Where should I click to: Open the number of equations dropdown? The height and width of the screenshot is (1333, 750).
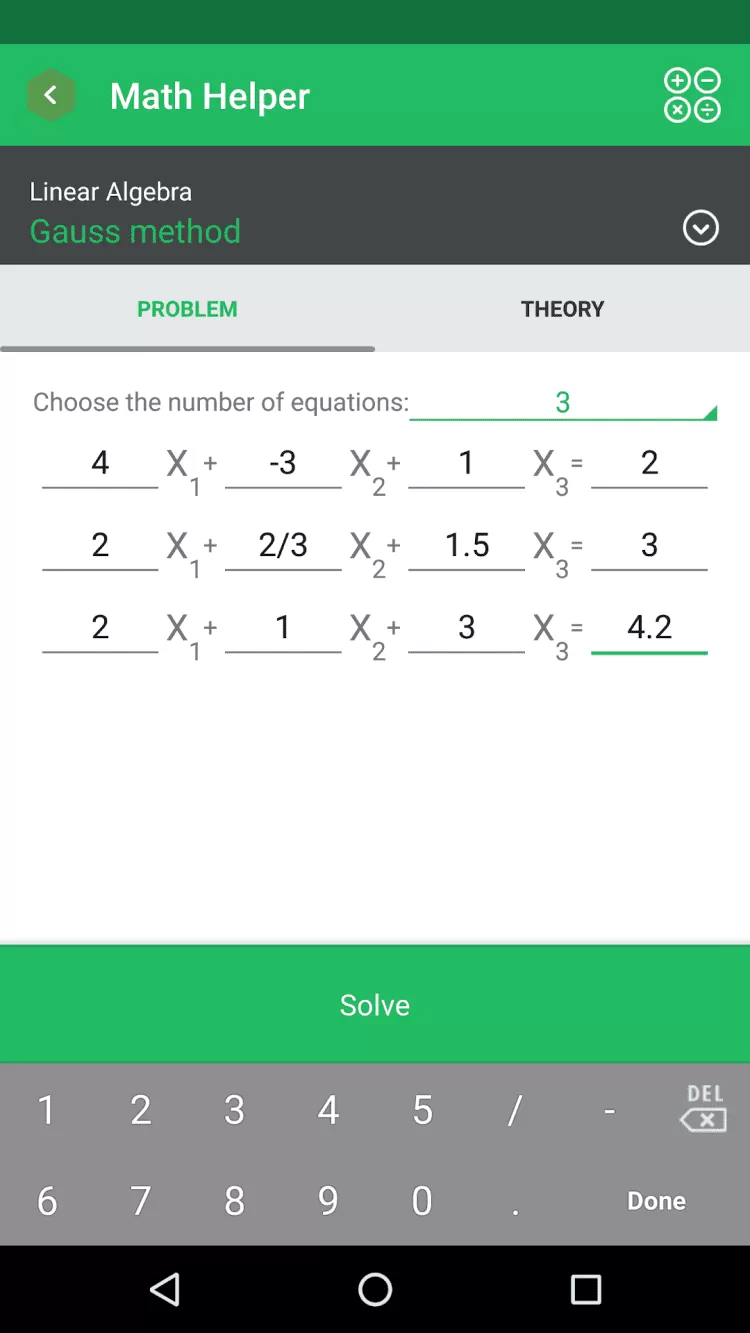(x=563, y=402)
